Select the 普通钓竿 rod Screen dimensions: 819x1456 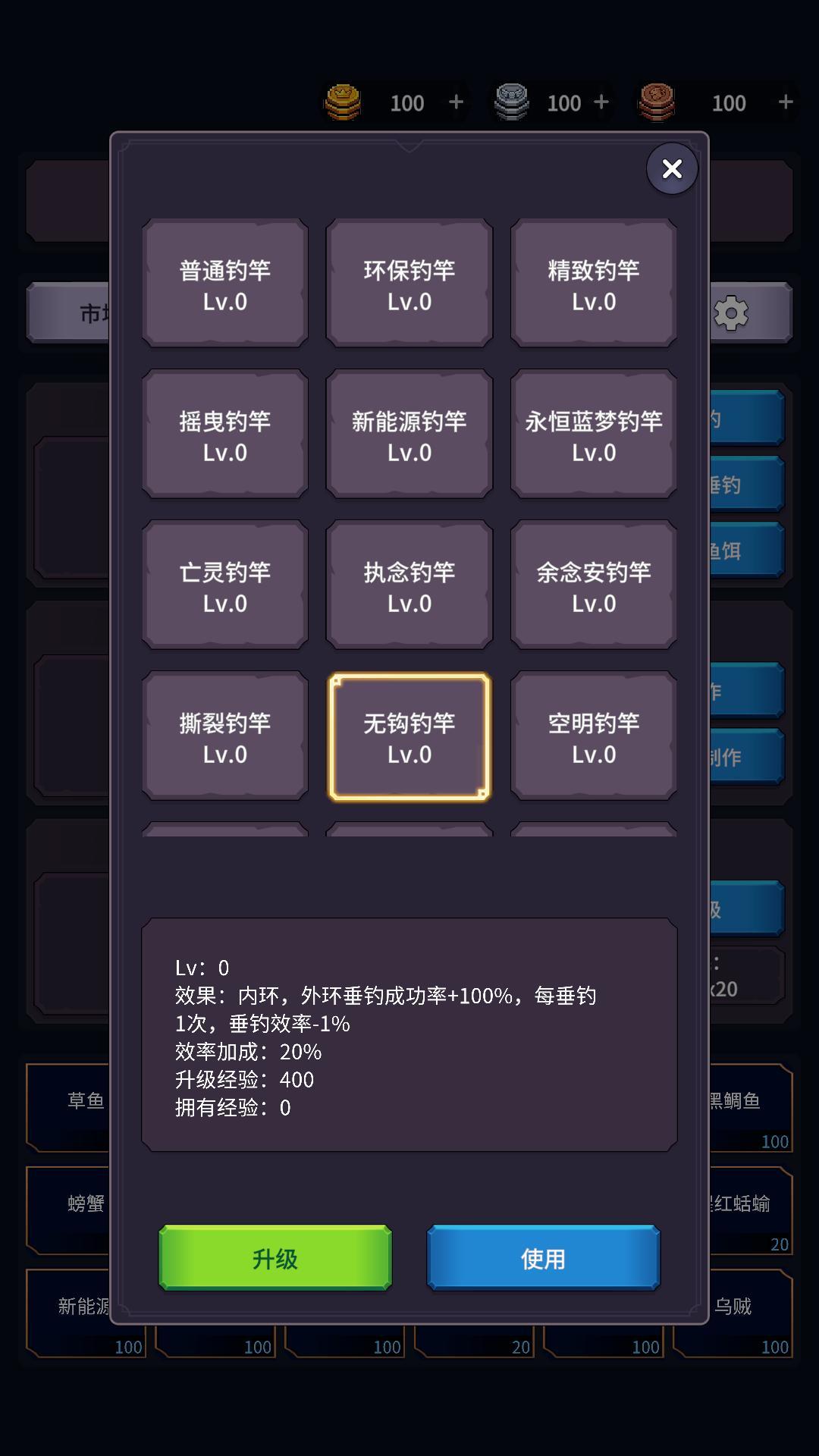tap(225, 284)
